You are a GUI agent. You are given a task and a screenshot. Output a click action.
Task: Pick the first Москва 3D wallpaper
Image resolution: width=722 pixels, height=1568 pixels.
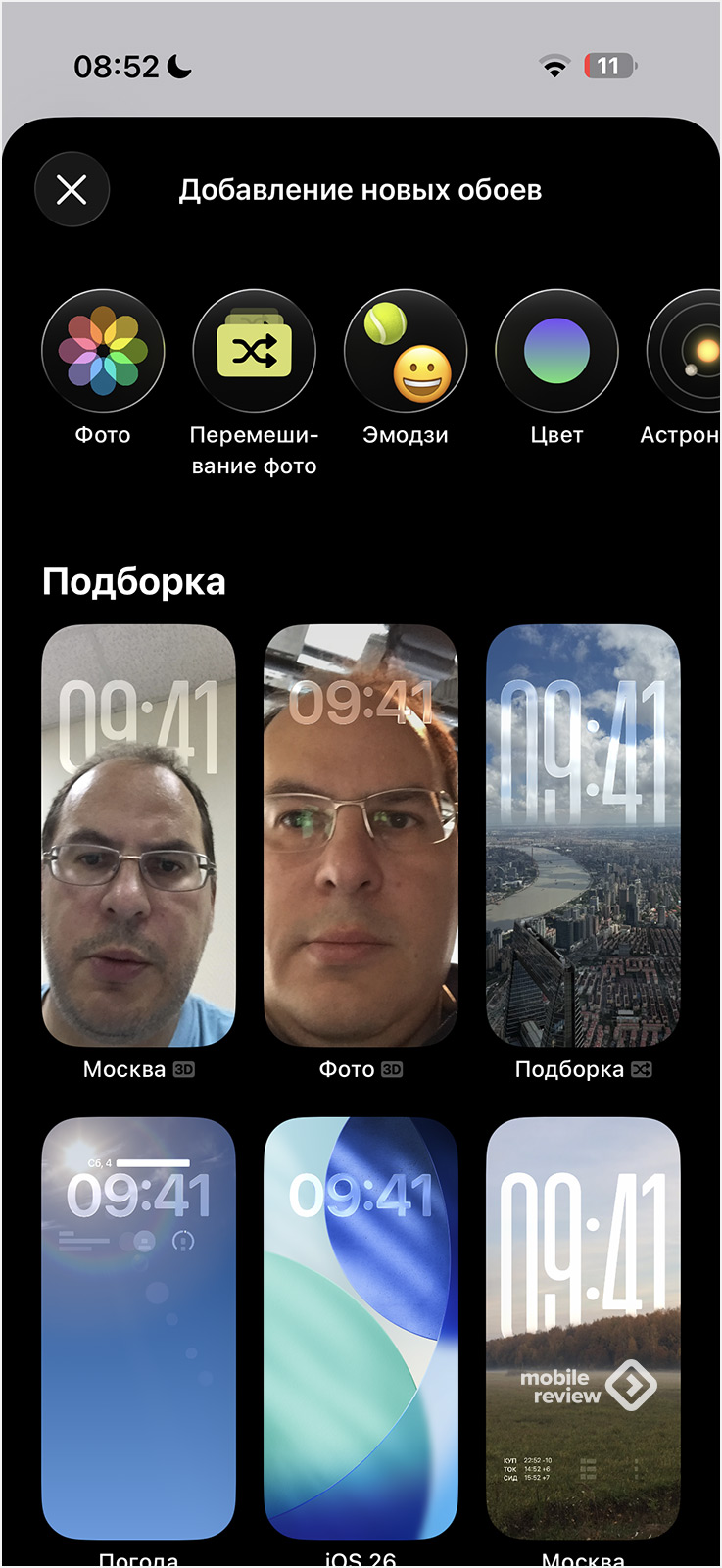(138, 835)
